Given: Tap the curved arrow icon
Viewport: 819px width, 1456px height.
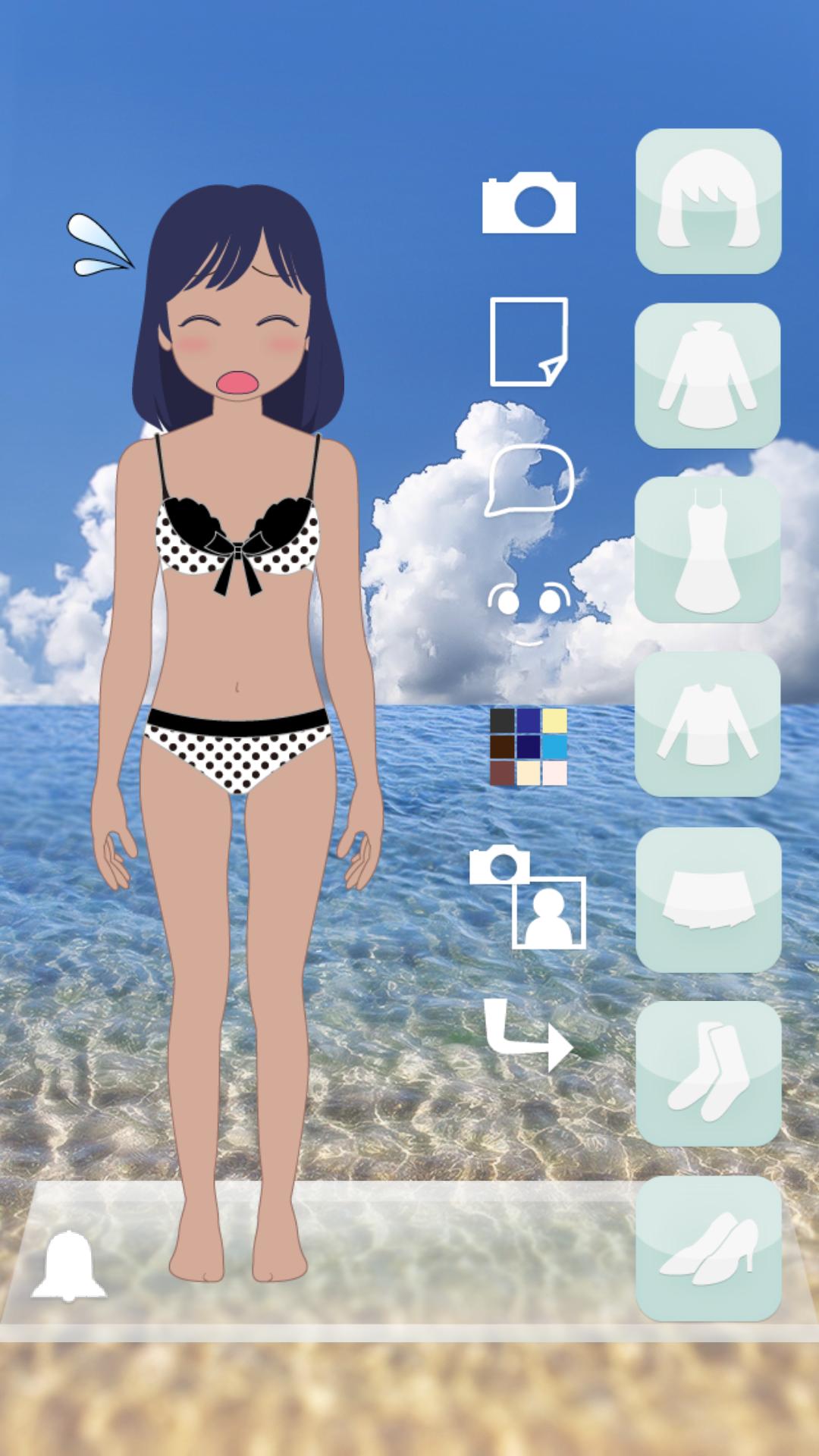Looking at the screenshot, I should tap(529, 1034).
